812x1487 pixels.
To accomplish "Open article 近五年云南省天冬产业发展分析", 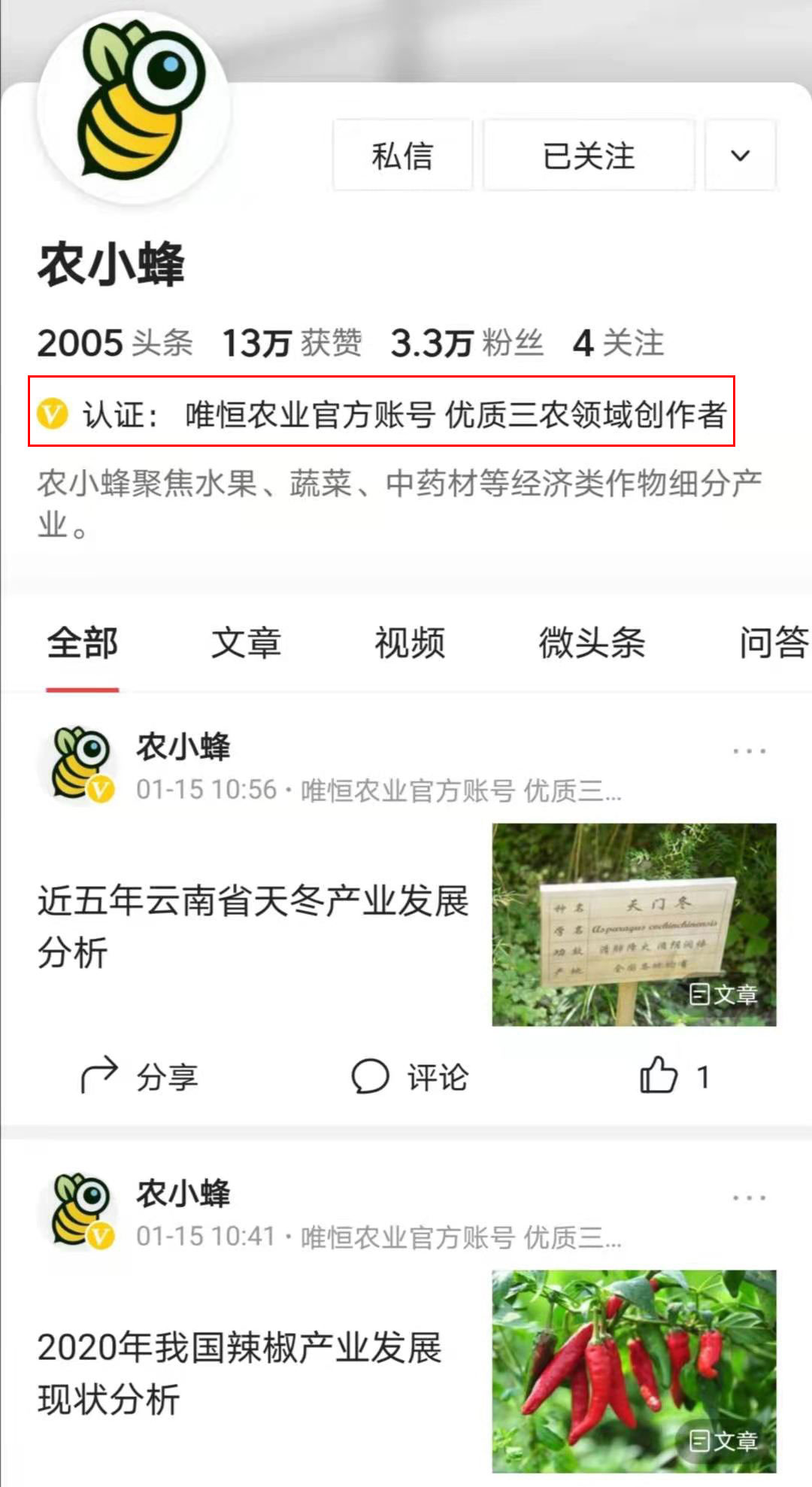I will 253,926.
